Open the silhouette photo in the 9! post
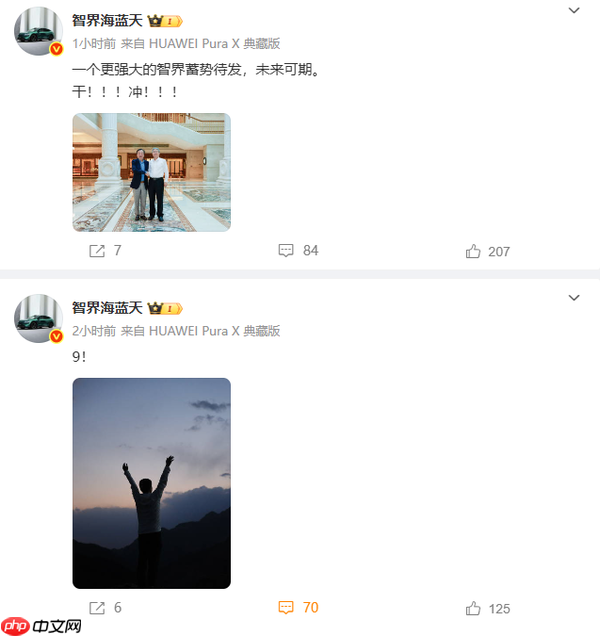 click(151, 482)
